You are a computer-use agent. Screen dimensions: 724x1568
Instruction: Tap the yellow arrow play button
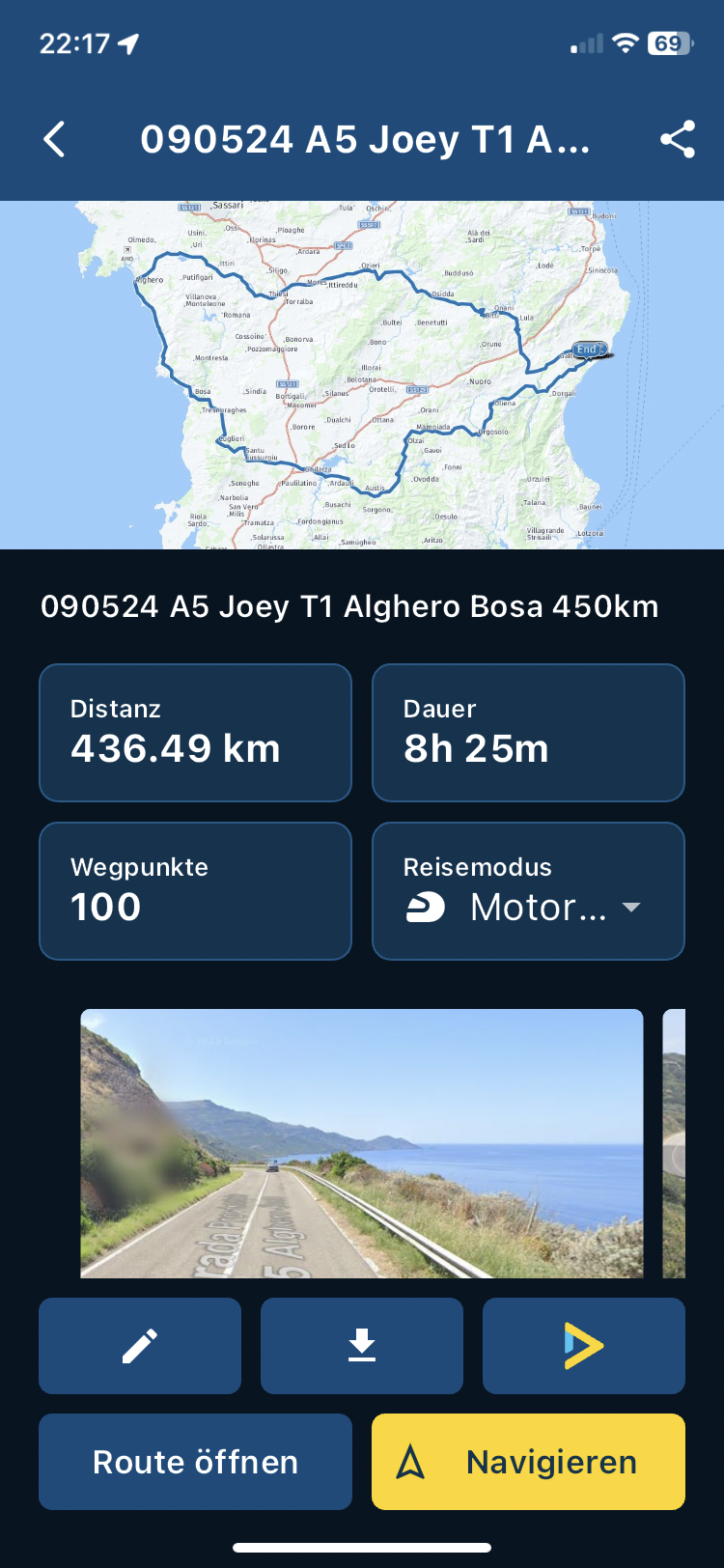point(584,1346)
